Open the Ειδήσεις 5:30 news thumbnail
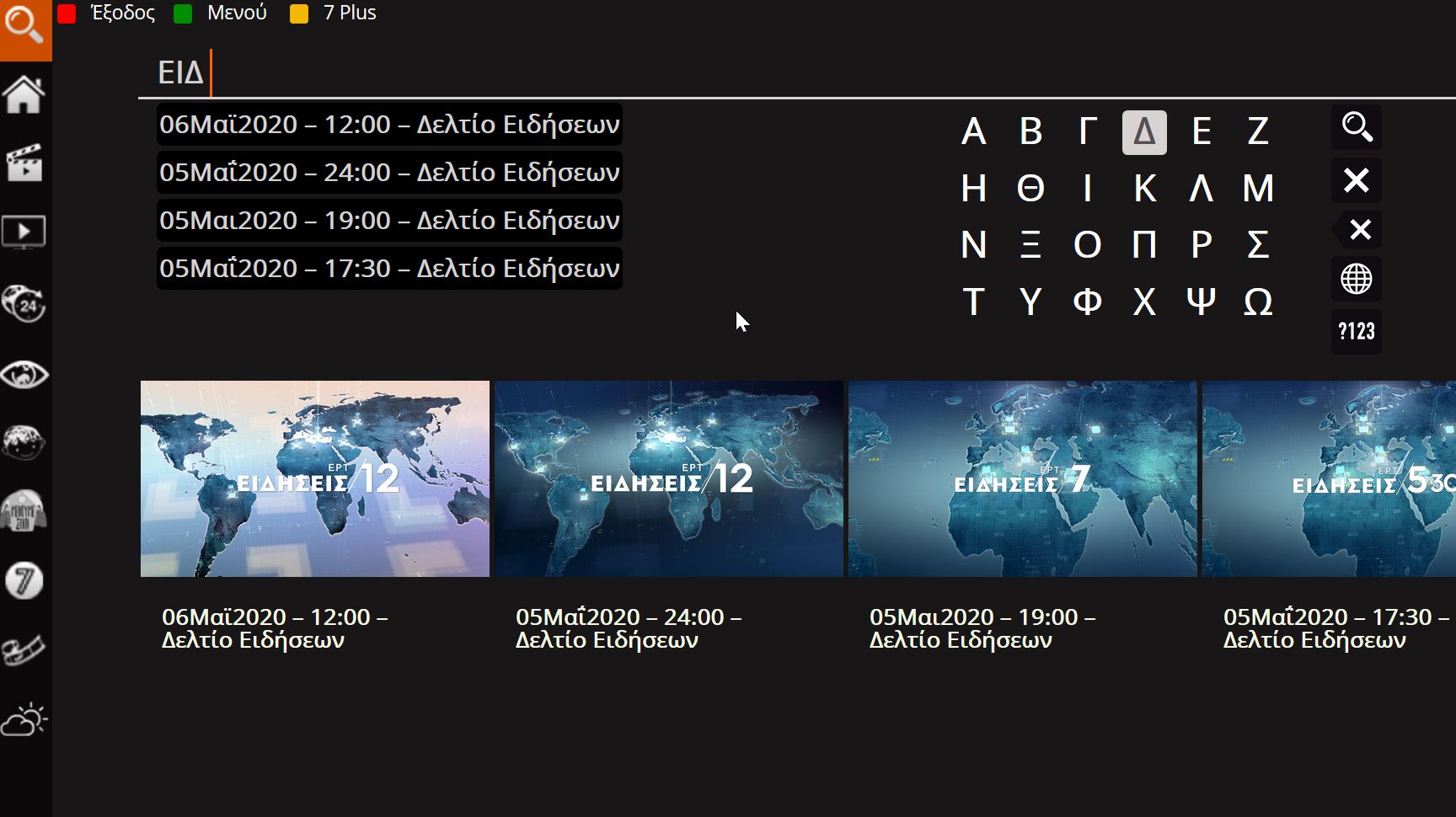 point(1329,478)
